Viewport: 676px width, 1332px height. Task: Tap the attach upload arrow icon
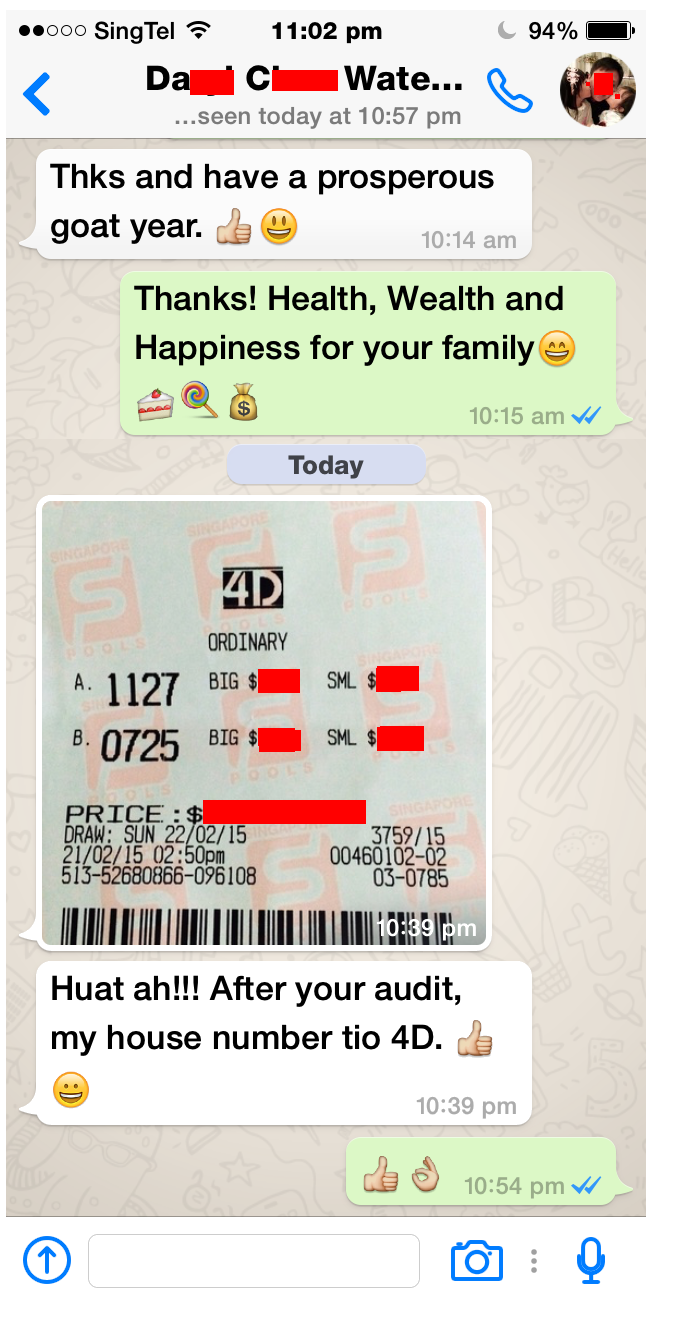(47, 1260)
